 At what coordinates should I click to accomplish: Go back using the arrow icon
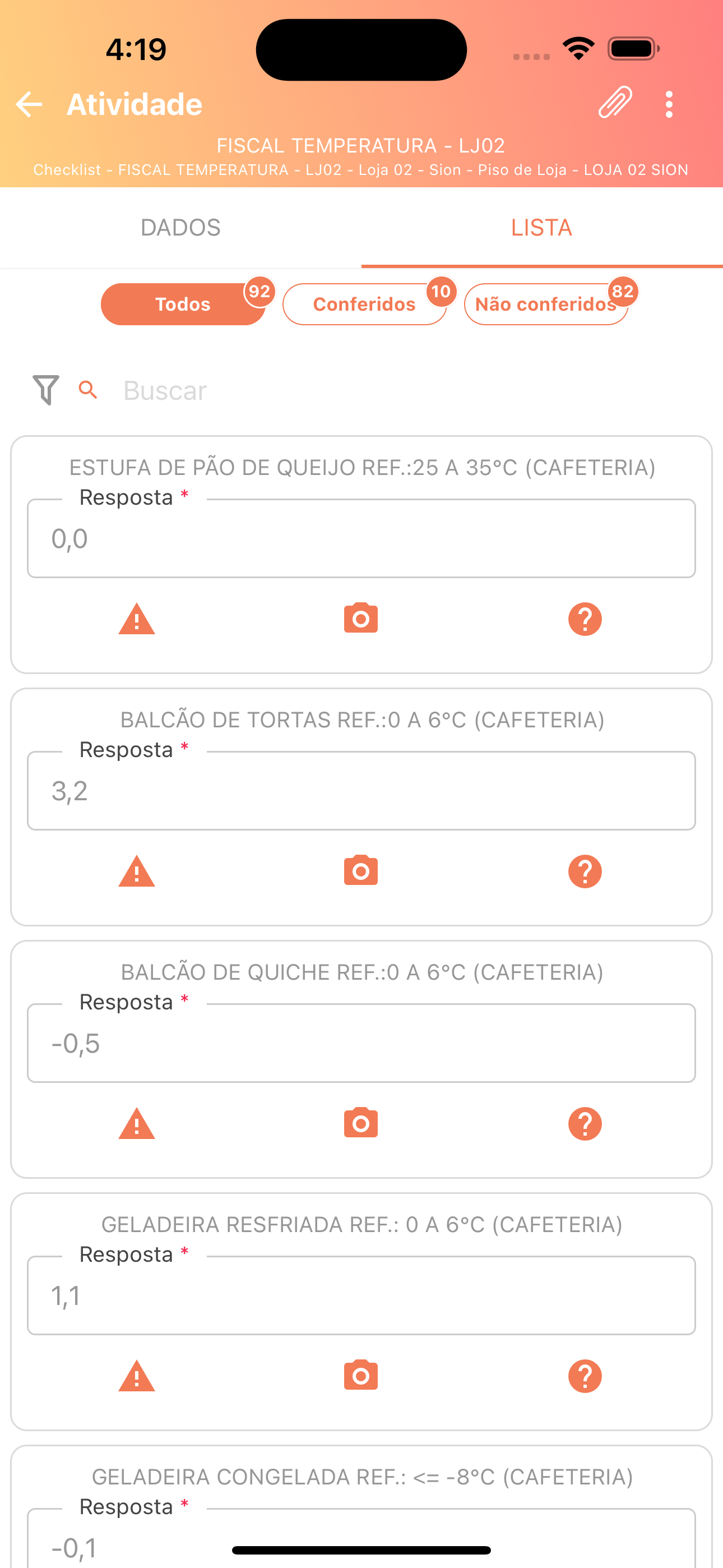pyautogui.click(x=29, y=104)
